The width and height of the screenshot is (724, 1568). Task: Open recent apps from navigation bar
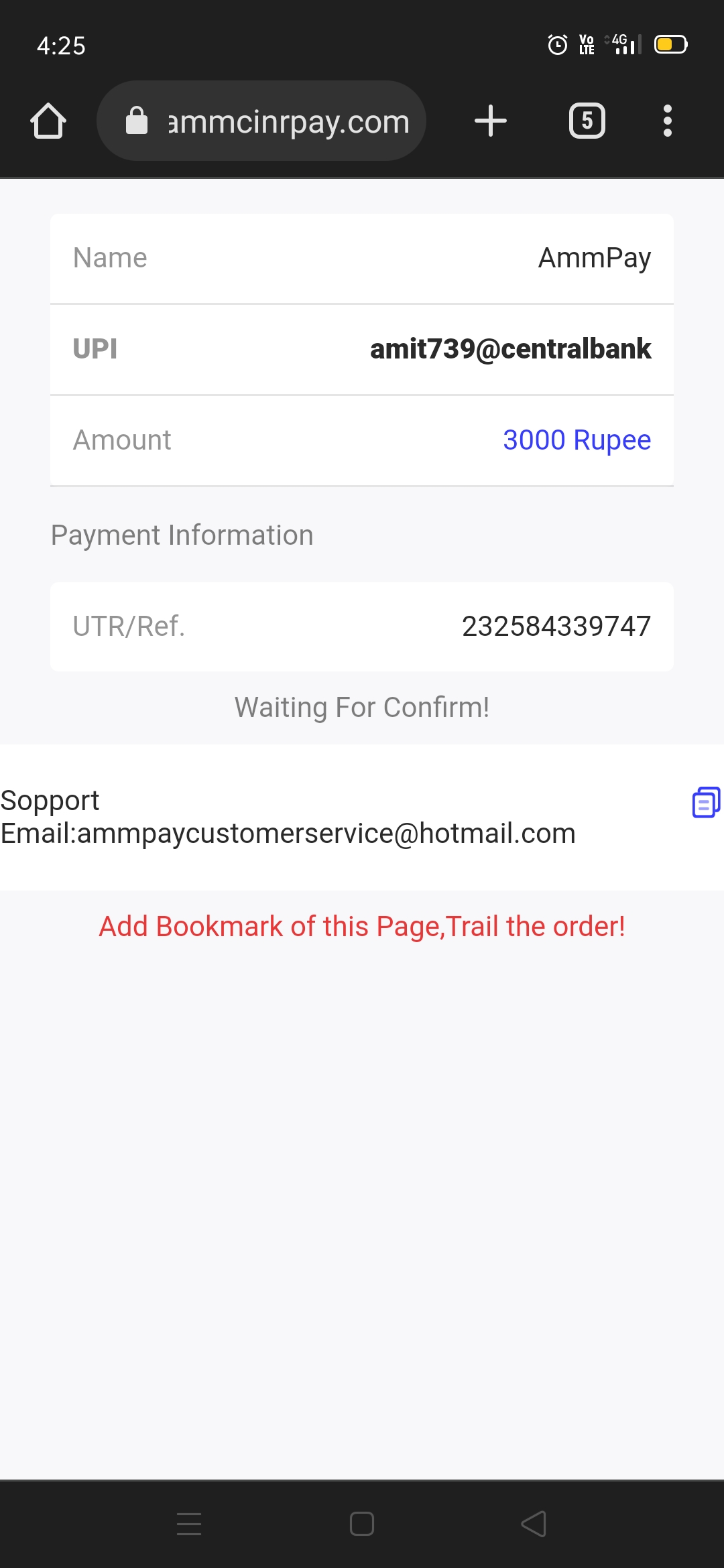point(189,1524)
